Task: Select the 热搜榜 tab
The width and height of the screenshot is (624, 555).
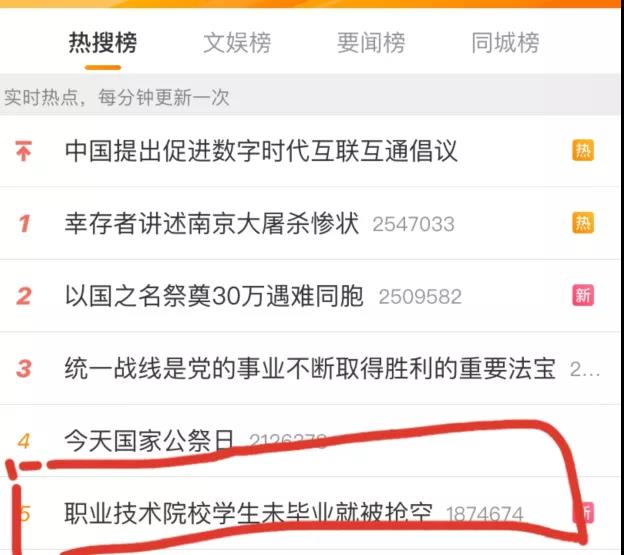Action: click(x=102, y=43)
